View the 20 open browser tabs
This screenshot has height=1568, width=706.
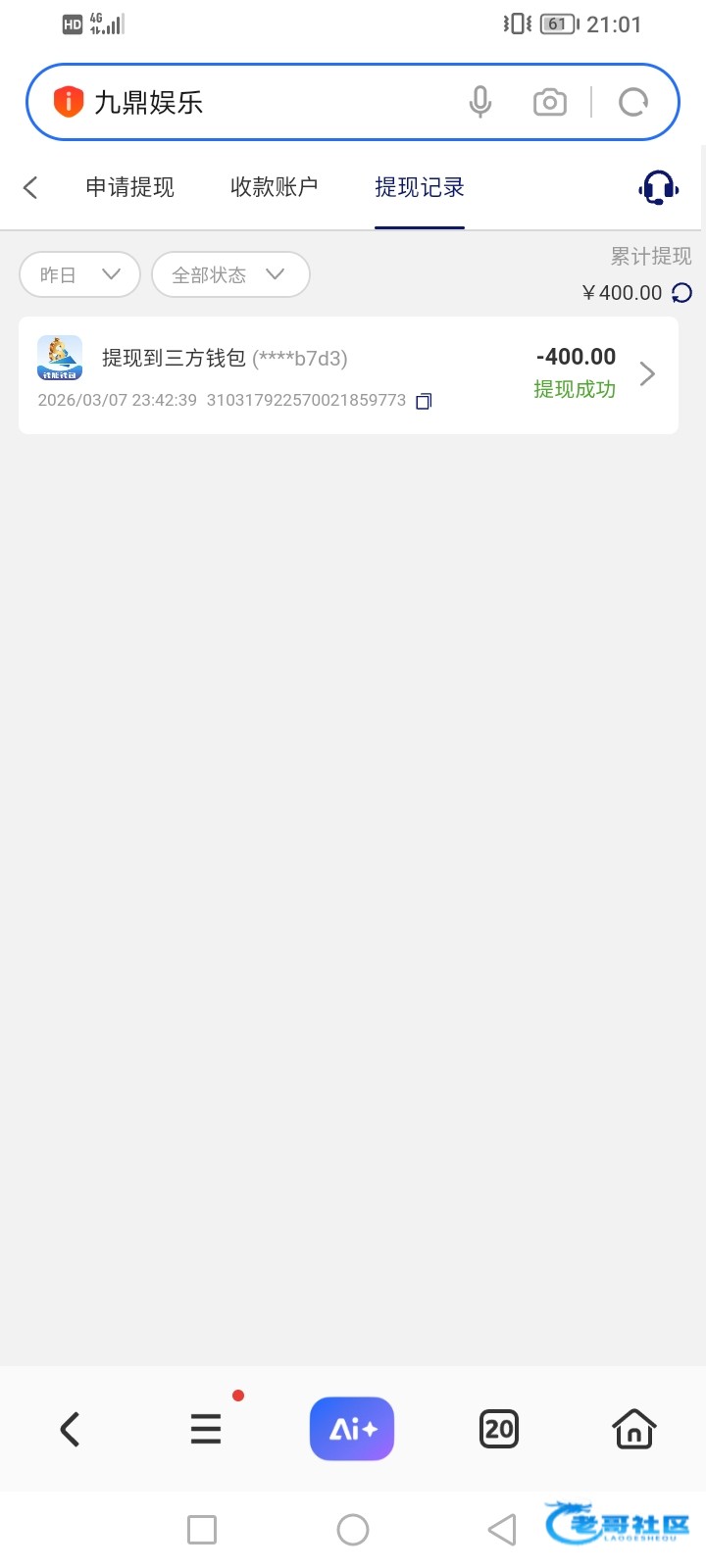[498, 1429]
